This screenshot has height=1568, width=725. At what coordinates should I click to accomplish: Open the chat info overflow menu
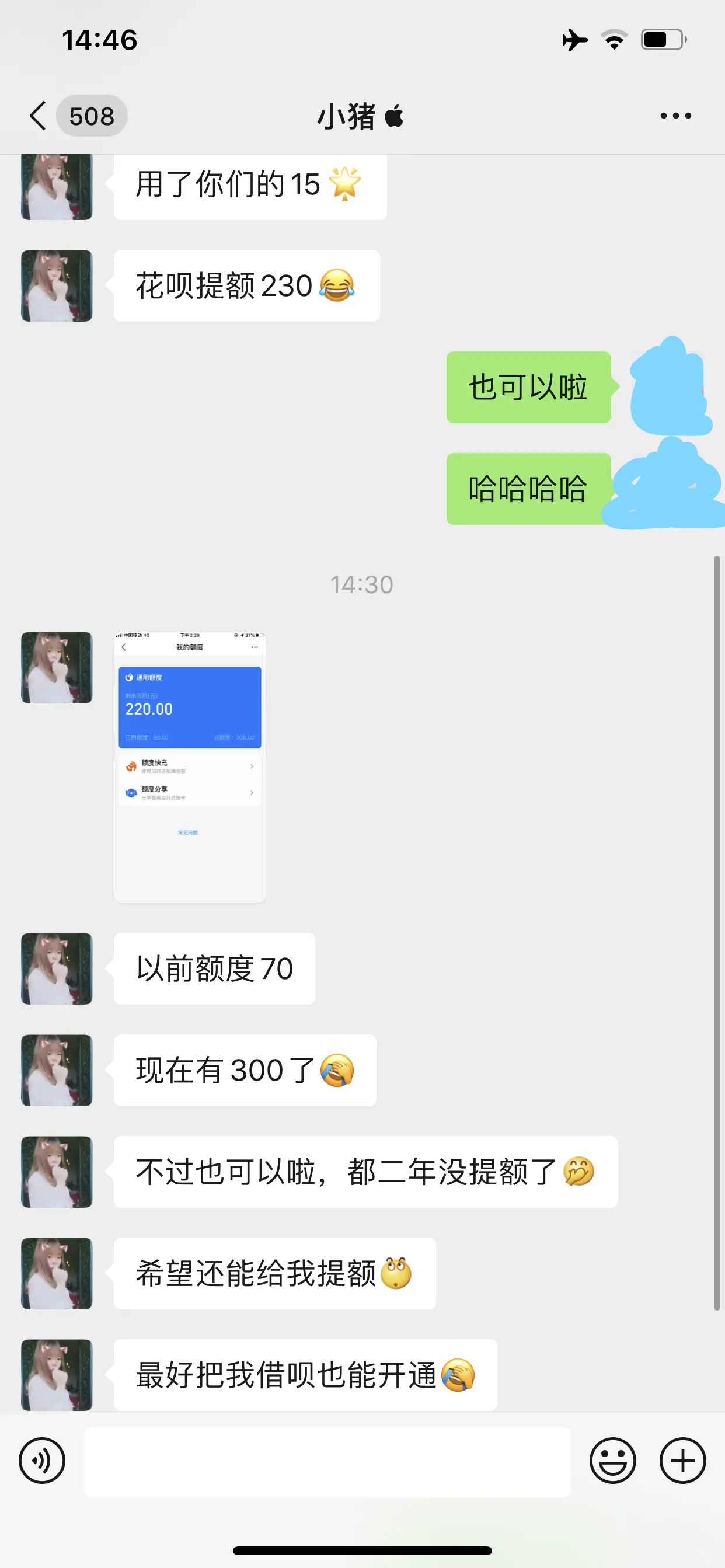676,116
